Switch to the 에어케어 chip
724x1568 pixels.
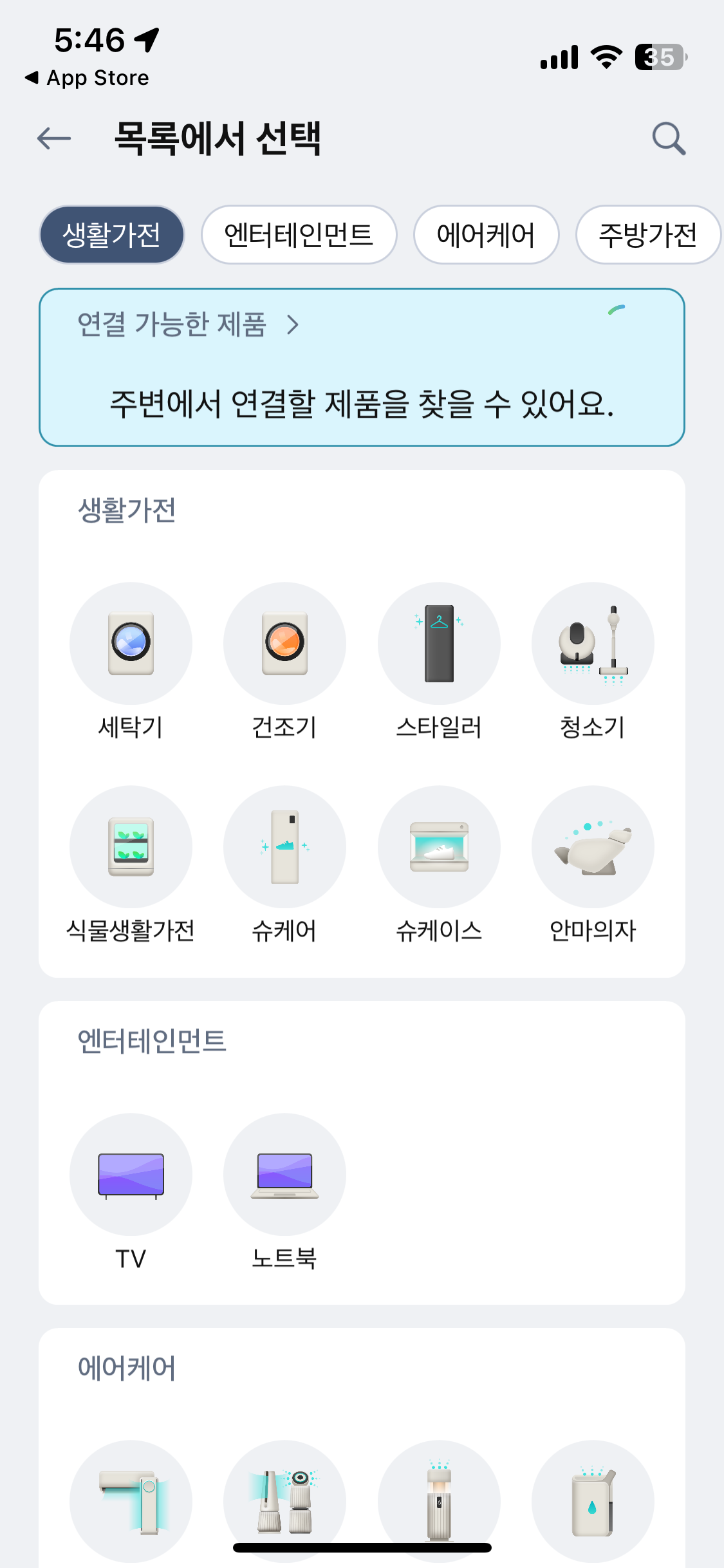(486, 235)
